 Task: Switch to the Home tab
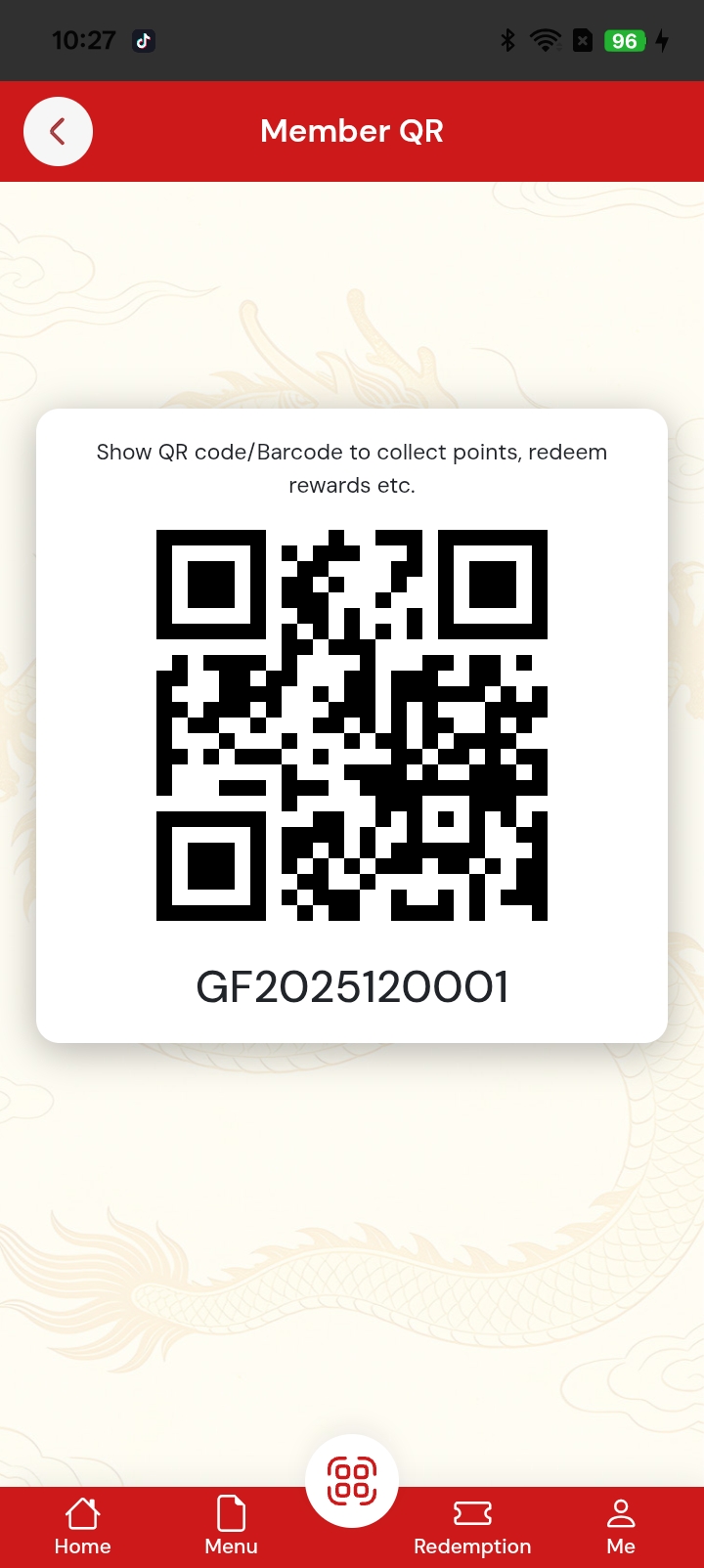(x=83, y=1526)
